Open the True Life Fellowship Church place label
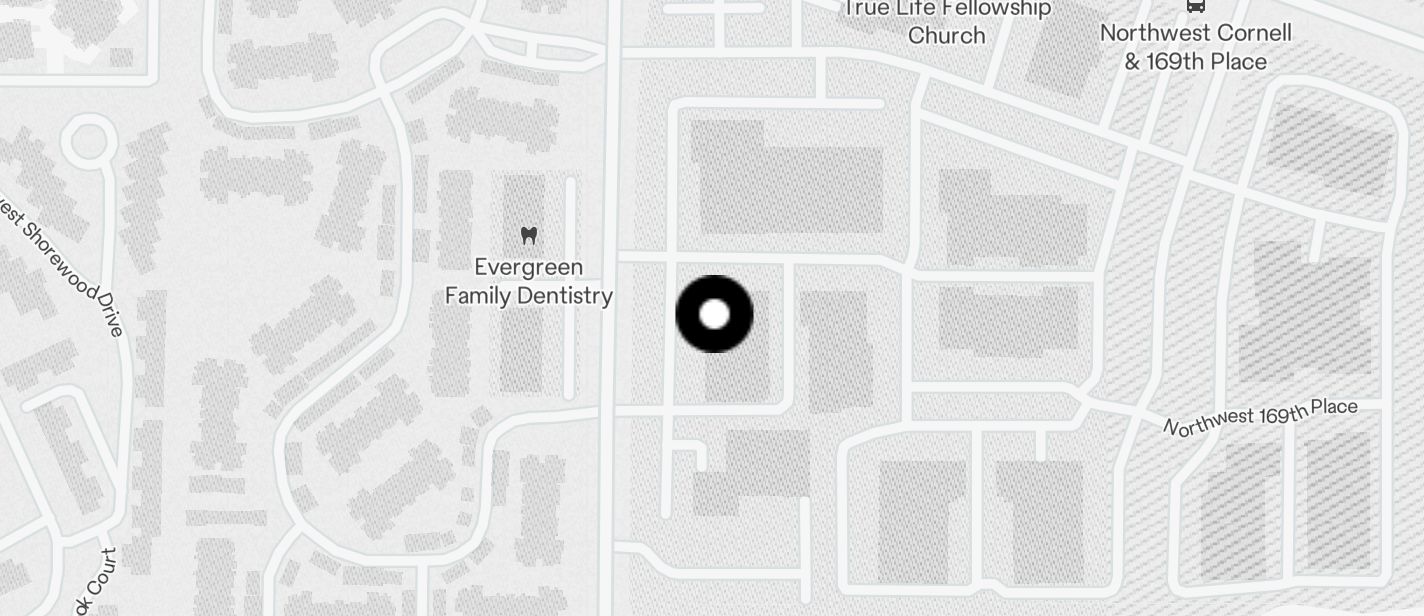 [x=946, y=22]
